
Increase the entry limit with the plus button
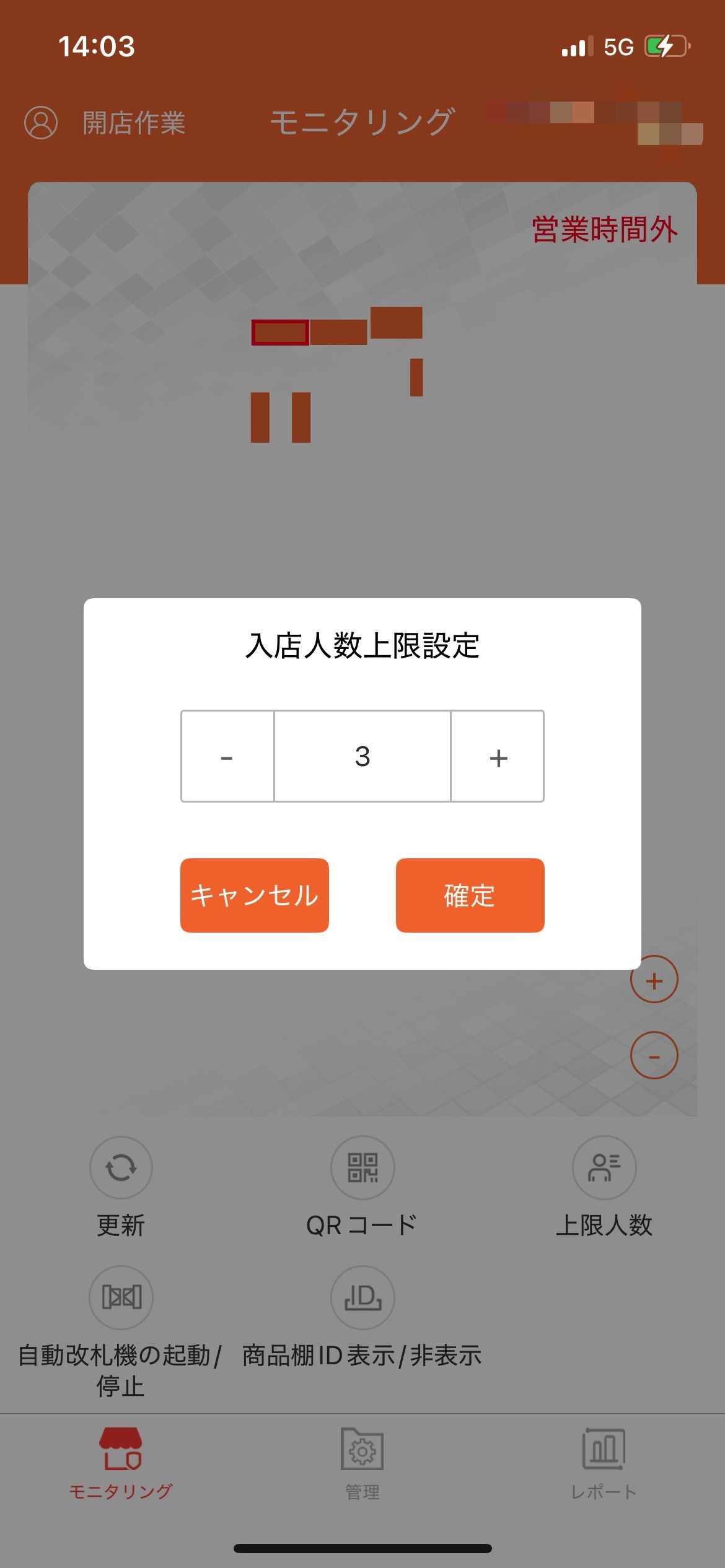tap(498, 756)
